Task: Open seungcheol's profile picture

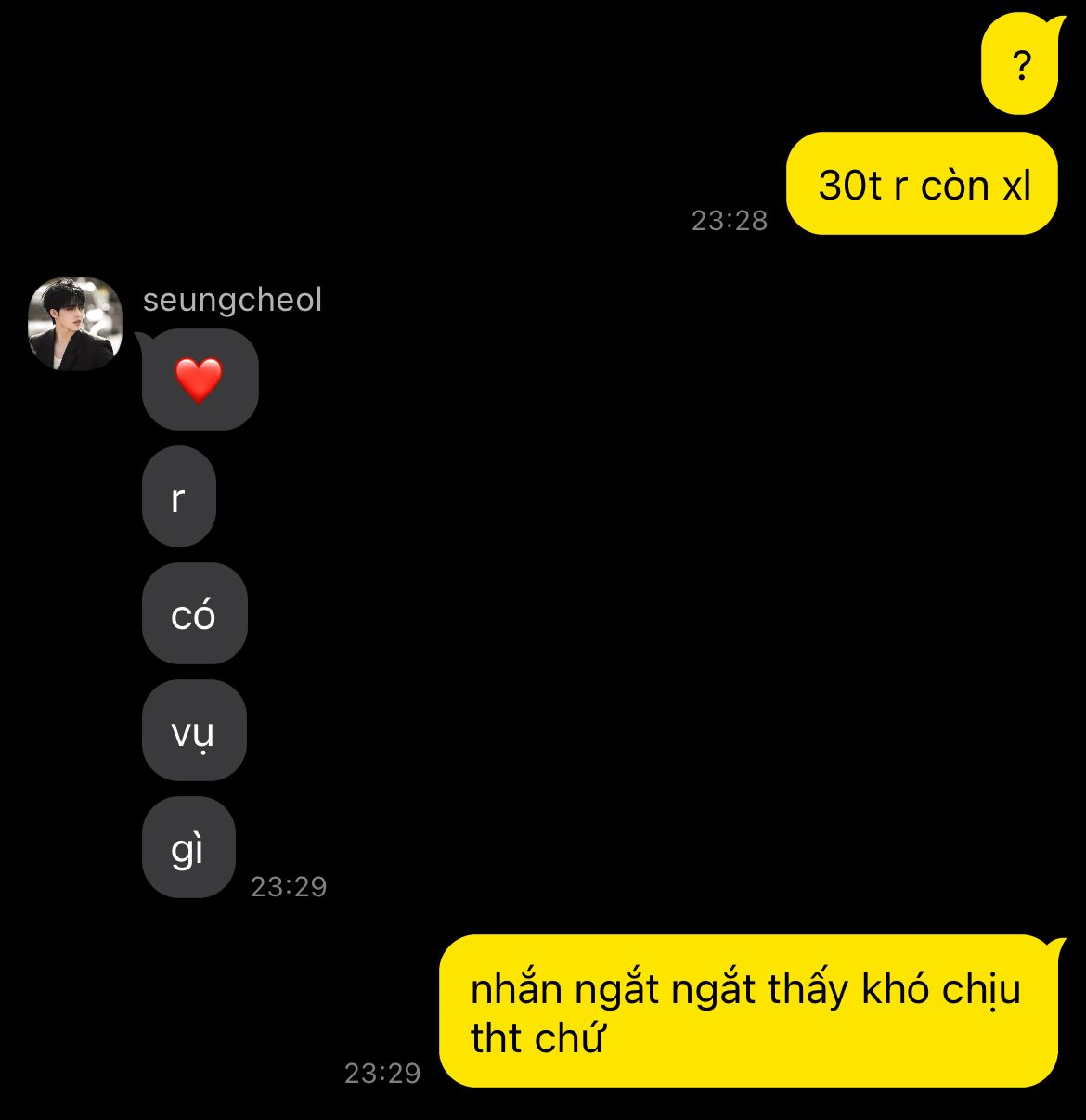Action: (x=75, y=324)
